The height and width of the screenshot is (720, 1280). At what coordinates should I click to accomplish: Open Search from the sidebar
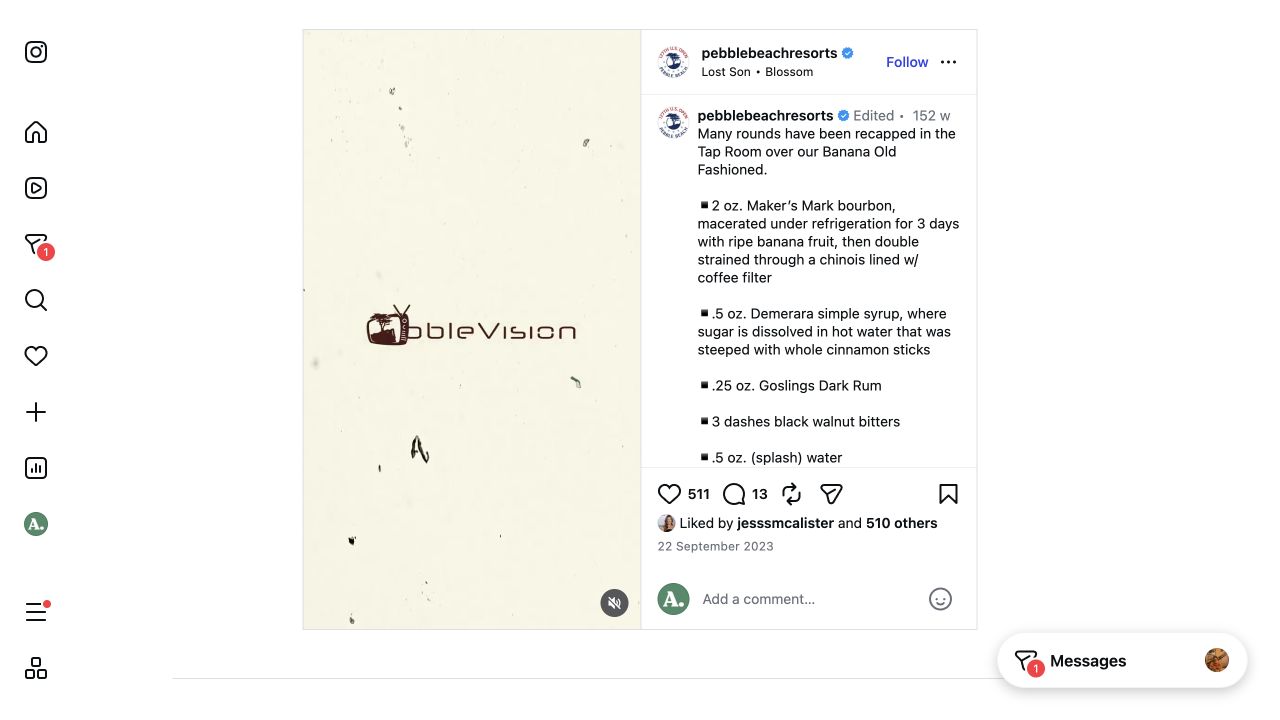click(36, 300)
